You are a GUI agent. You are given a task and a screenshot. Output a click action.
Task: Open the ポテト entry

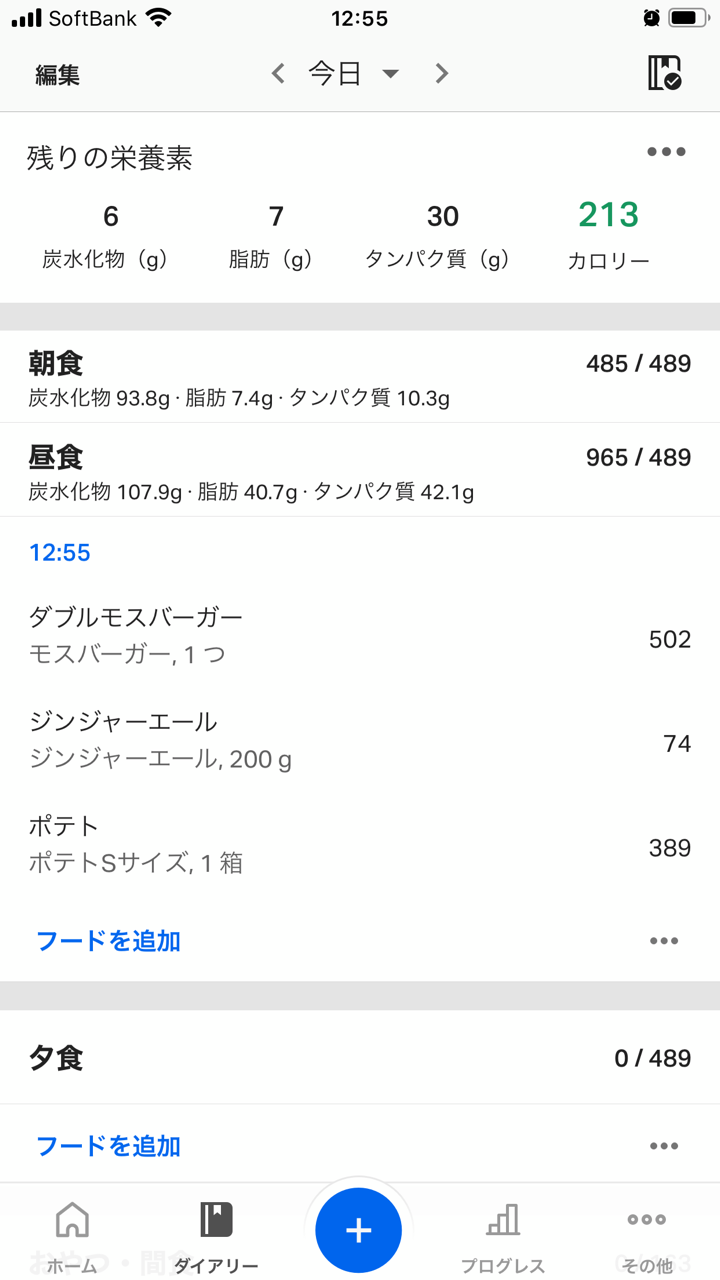coord(360,845)
